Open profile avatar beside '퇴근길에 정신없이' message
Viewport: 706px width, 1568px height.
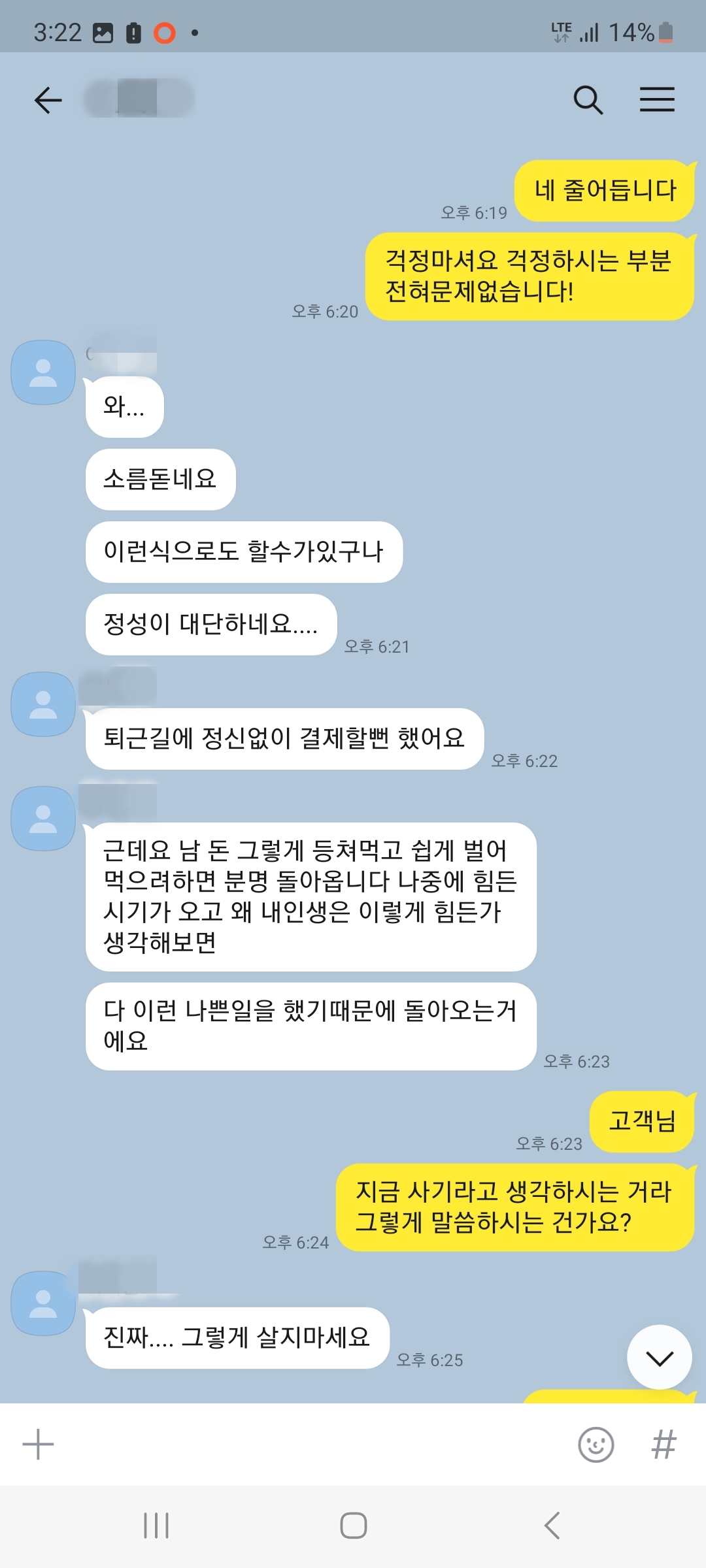point(43,704)
